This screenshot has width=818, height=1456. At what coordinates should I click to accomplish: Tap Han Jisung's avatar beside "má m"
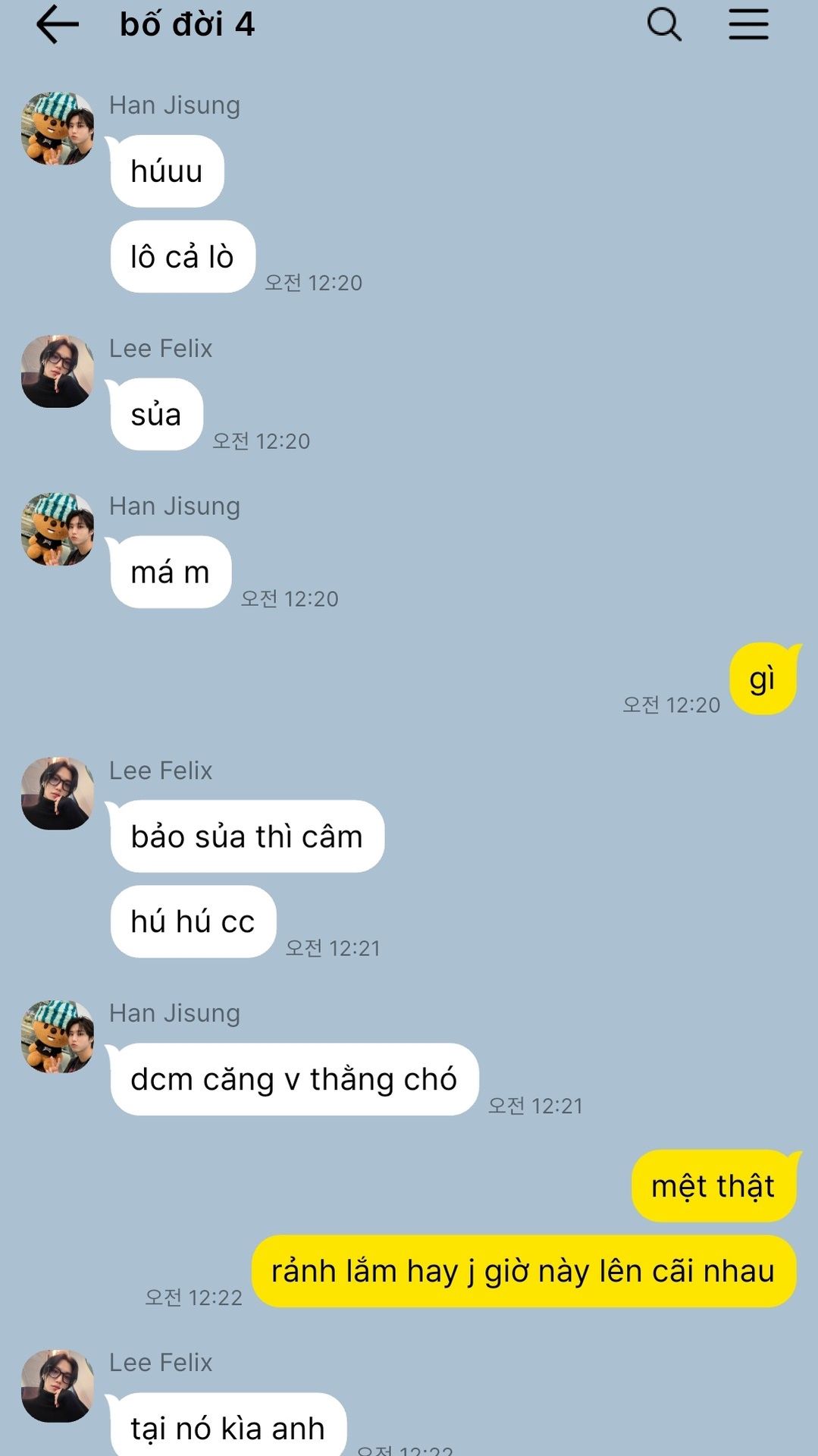(58, 529)
